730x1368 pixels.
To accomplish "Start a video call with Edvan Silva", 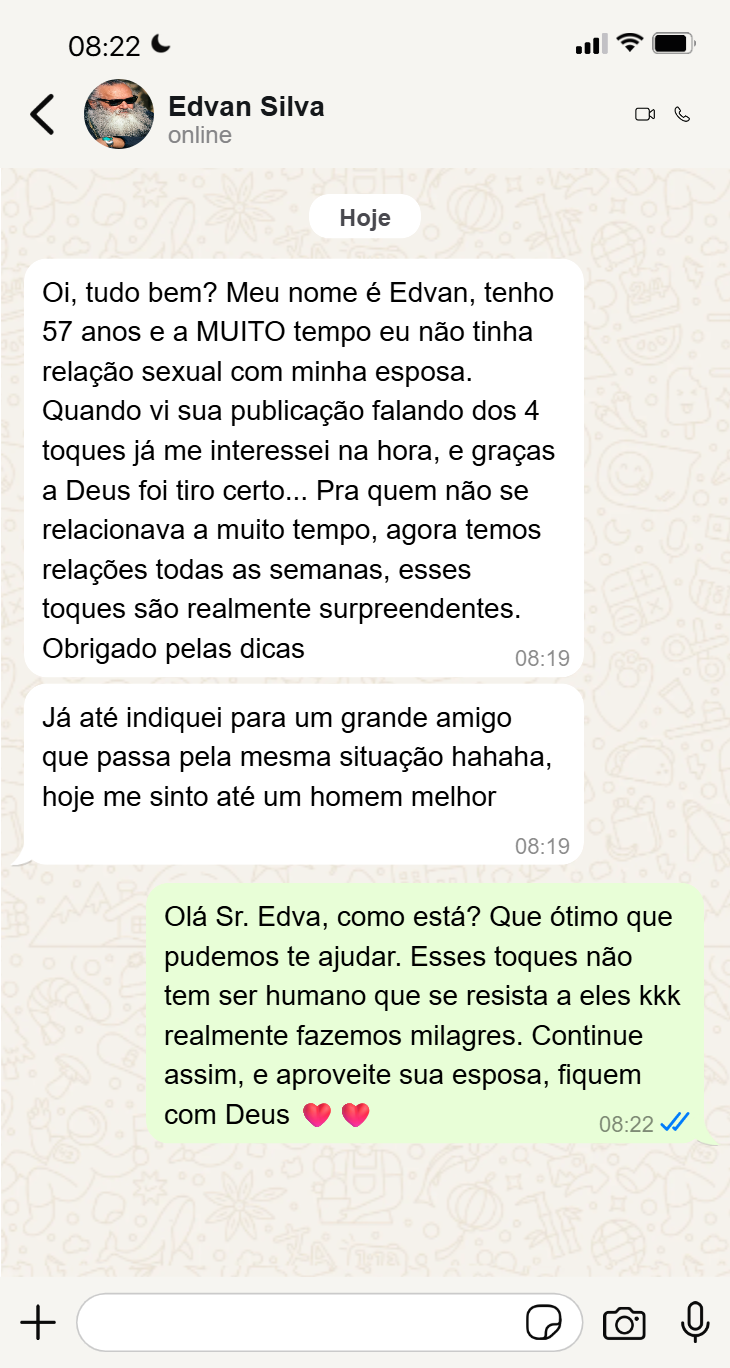I will pyautogui.click(x=645, y=114).
